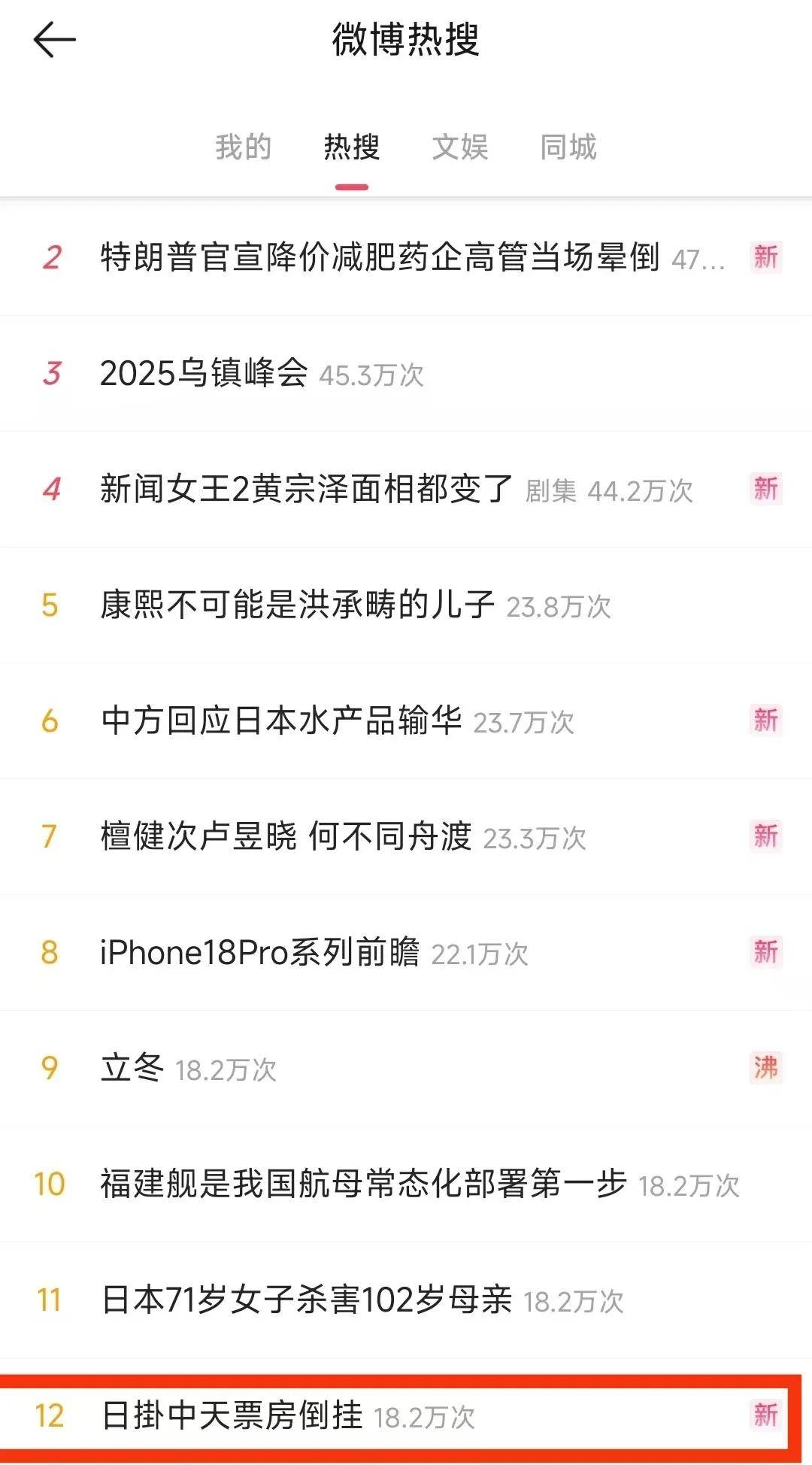
Task: Open topic 檀健次卢昱晓 何不同舟渡
Action: coord(286,835)
